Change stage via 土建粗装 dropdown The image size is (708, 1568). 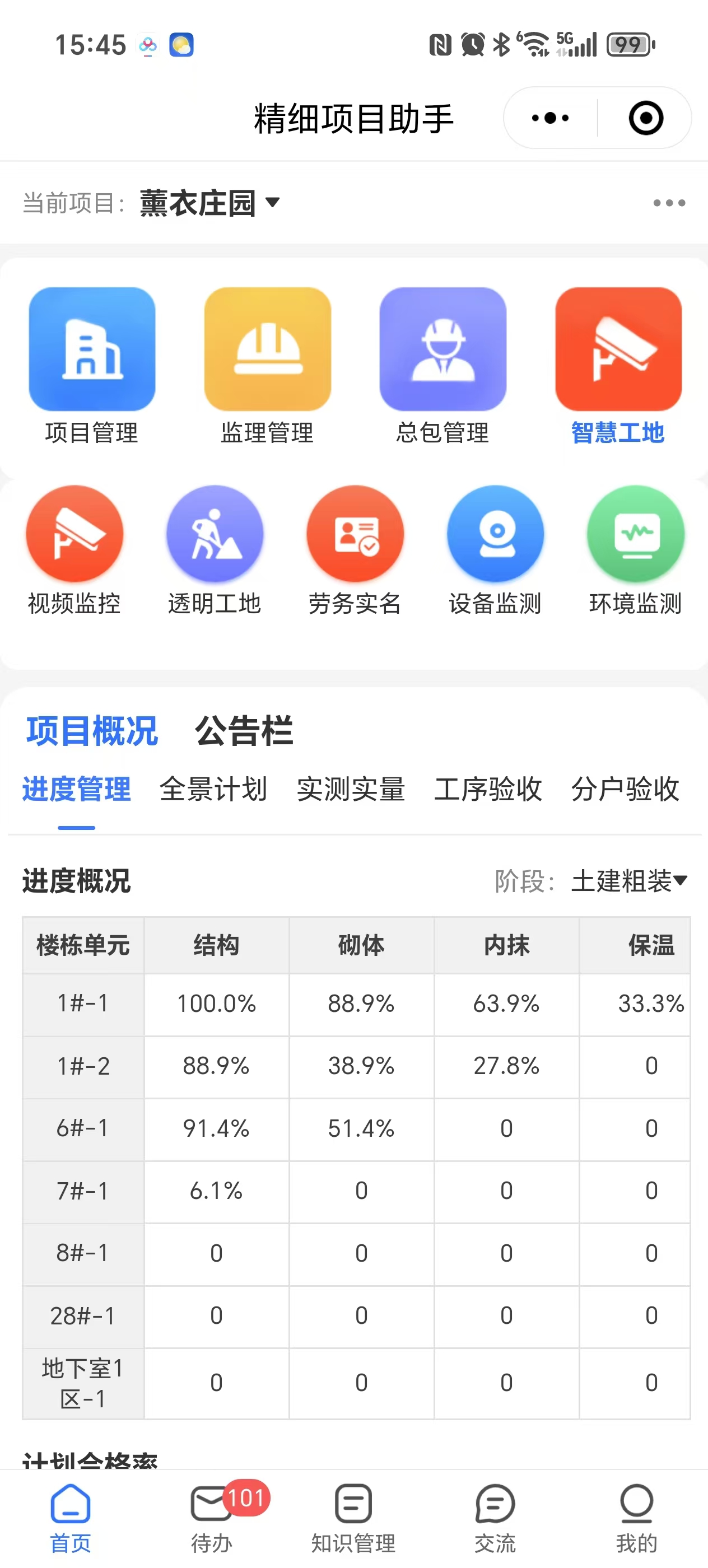(630, 881)
